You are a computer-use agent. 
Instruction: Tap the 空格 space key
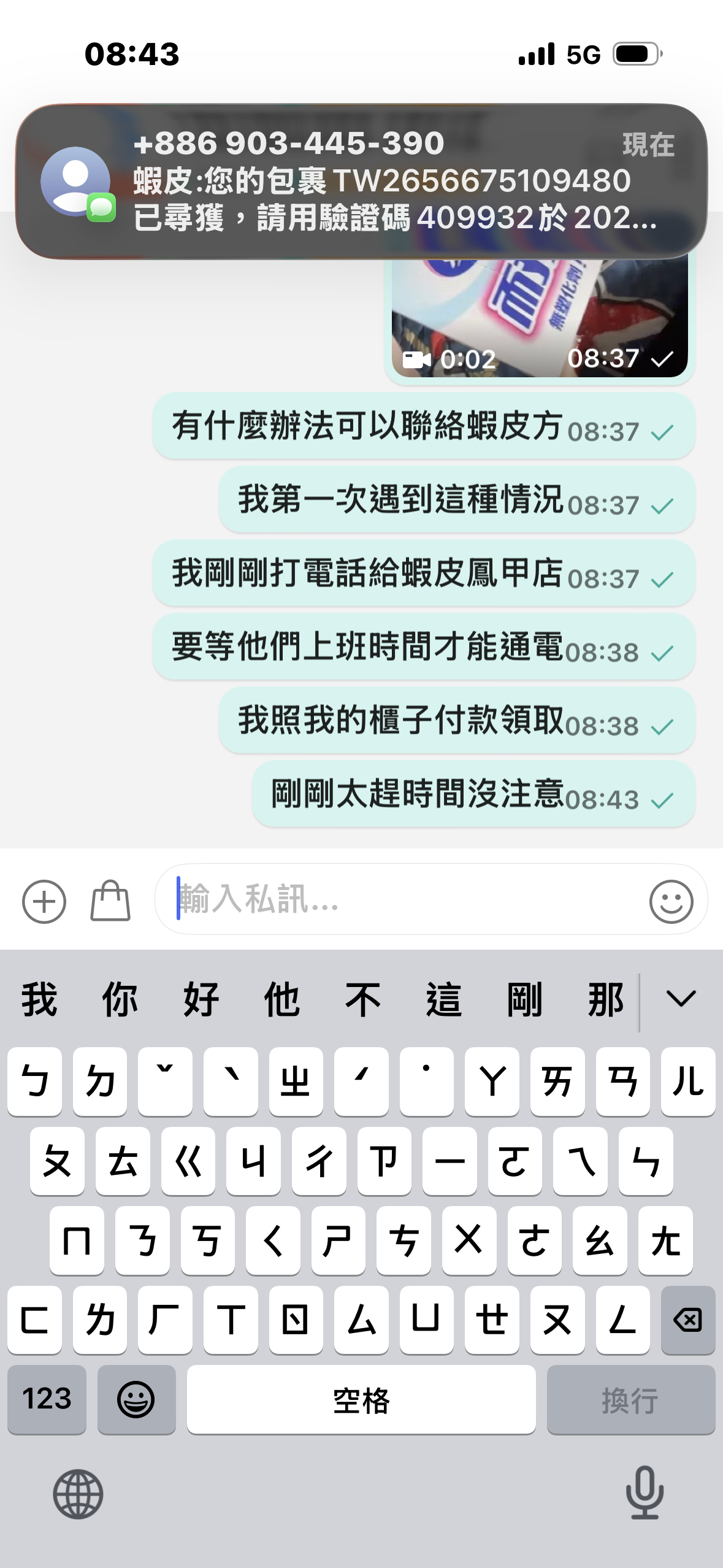361,1399
